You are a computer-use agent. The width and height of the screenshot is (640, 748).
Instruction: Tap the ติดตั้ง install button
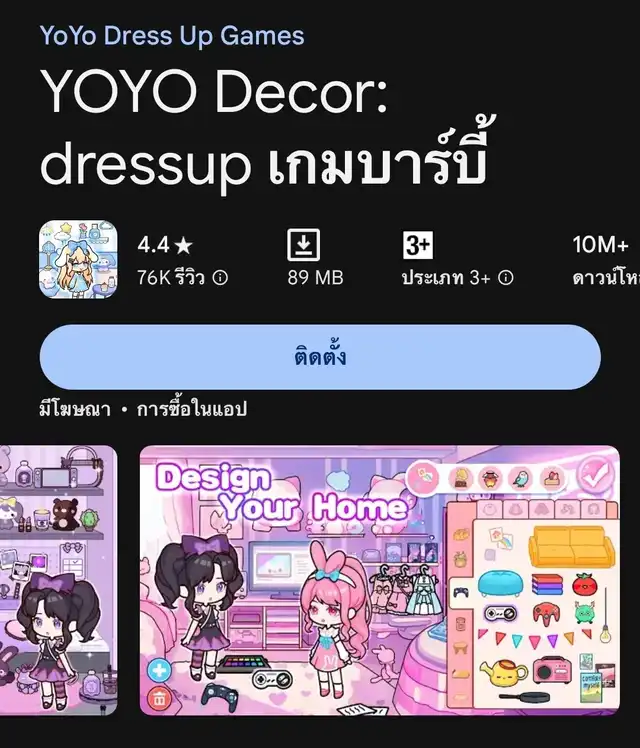320,357
